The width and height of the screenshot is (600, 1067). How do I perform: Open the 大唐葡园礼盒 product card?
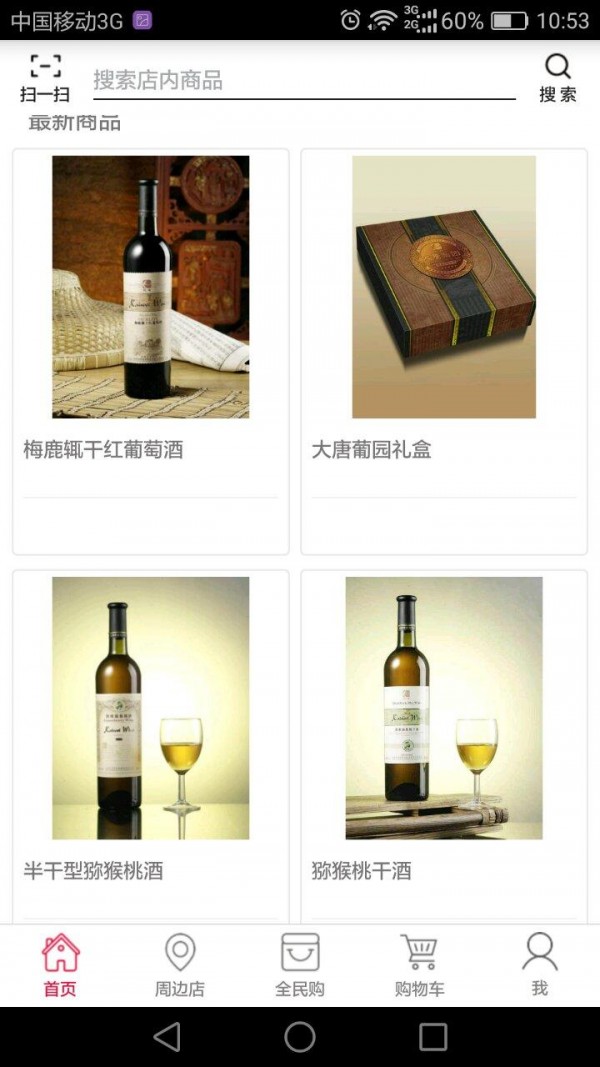443,350
